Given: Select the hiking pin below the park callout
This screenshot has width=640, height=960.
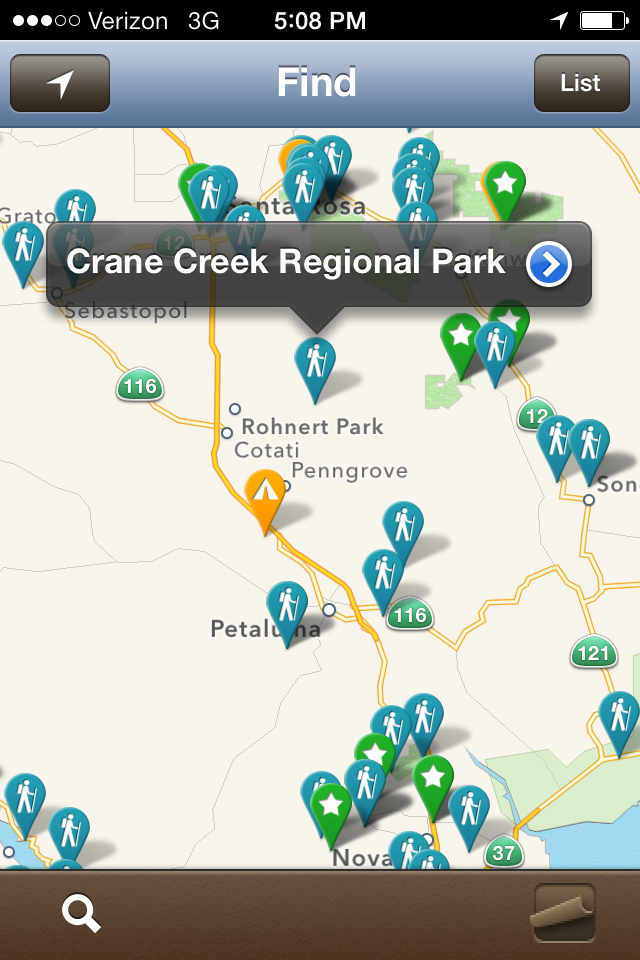Looking at the screenshot, I should pyautogui.click(x=315, y=363).
